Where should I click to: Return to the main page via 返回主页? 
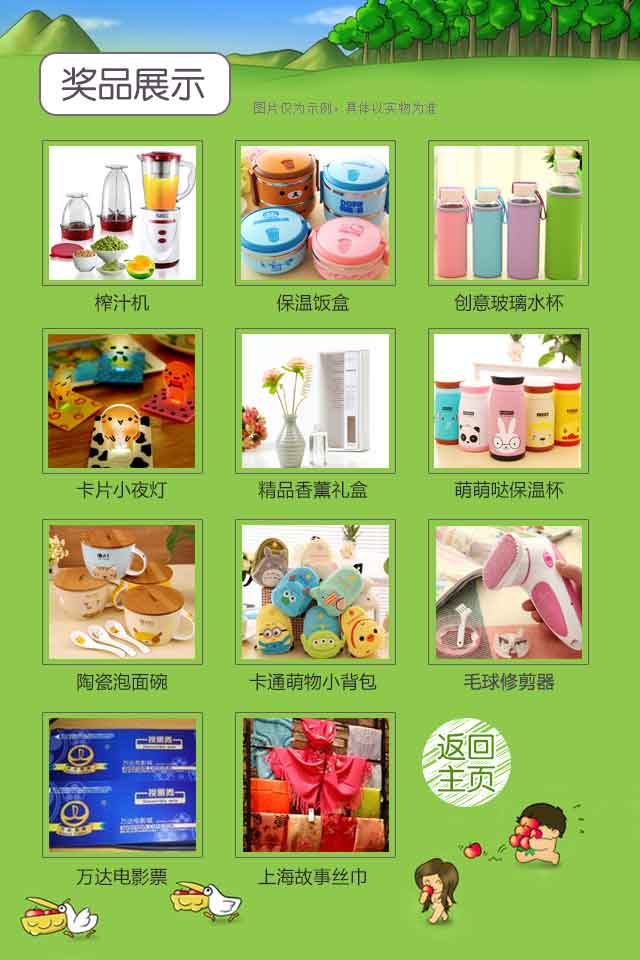pyautogui.click(x=466, y=762)
